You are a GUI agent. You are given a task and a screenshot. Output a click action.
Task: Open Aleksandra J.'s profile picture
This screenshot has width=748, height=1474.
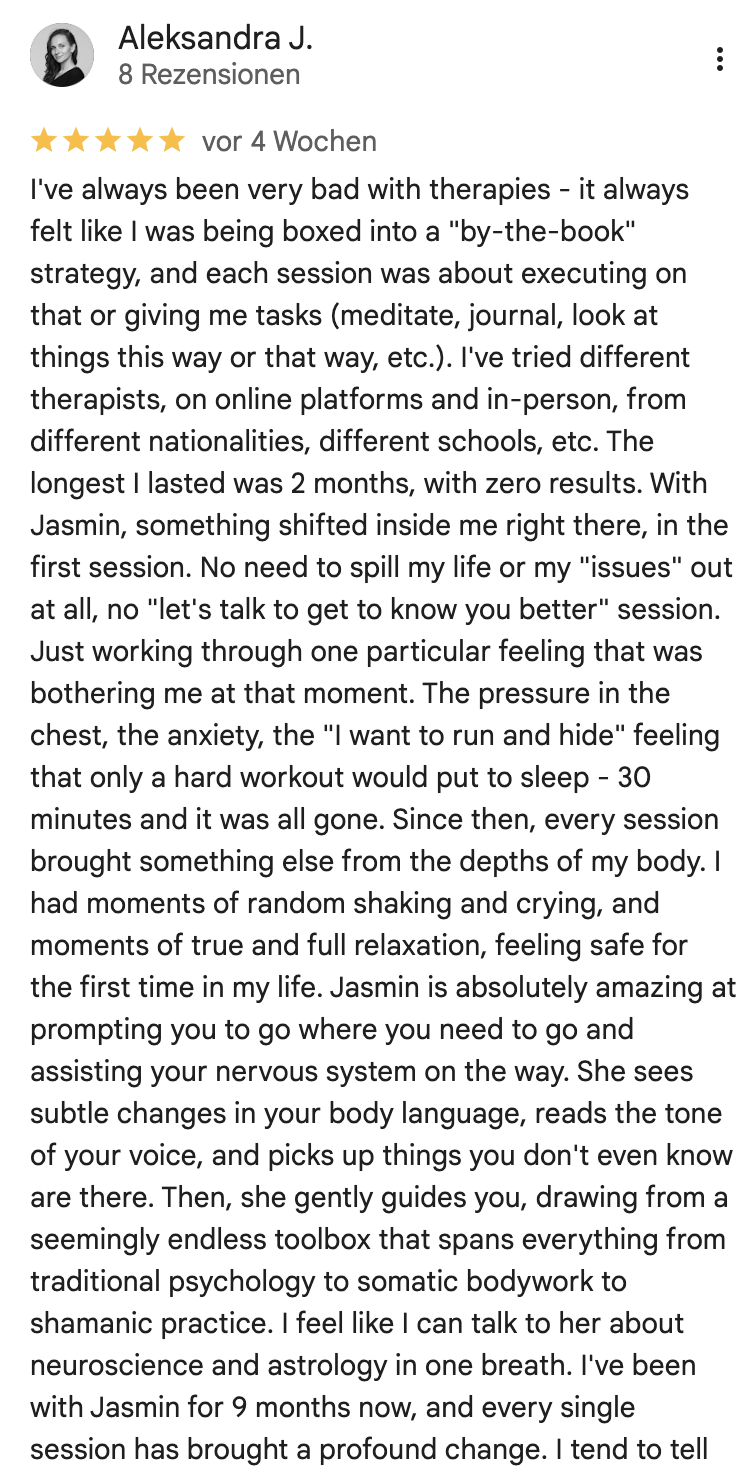[62, 55]
